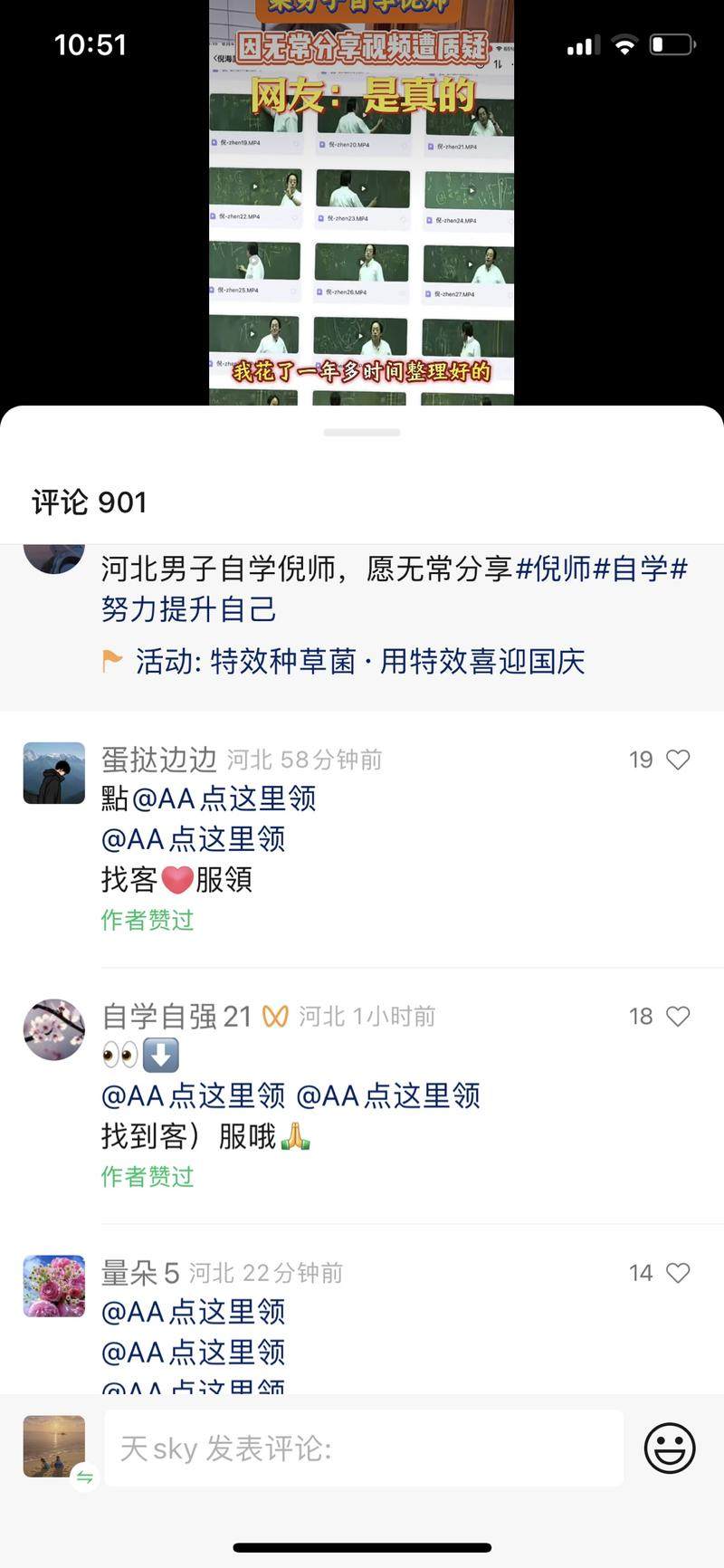Return to the video above the comments
The width and height of the screenshot is (724, 1568).
362,199
